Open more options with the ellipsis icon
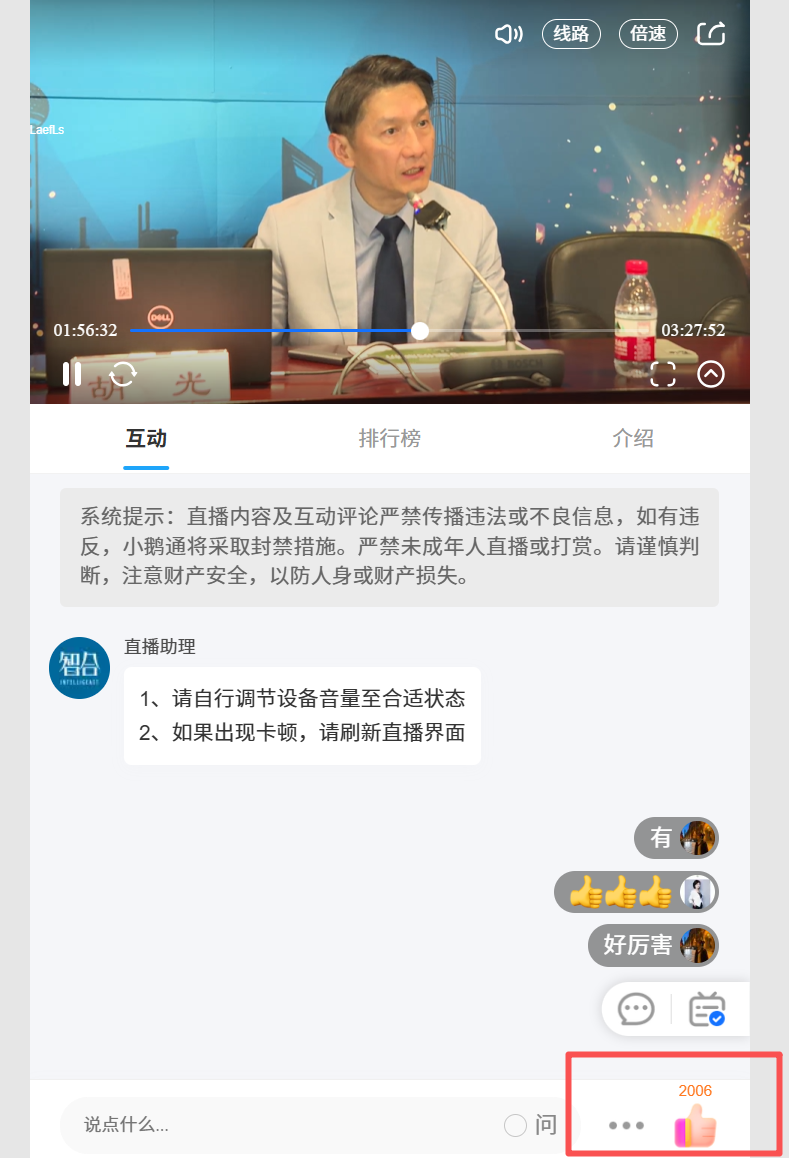This screenshot has width=789, height=1158. 626,1125
